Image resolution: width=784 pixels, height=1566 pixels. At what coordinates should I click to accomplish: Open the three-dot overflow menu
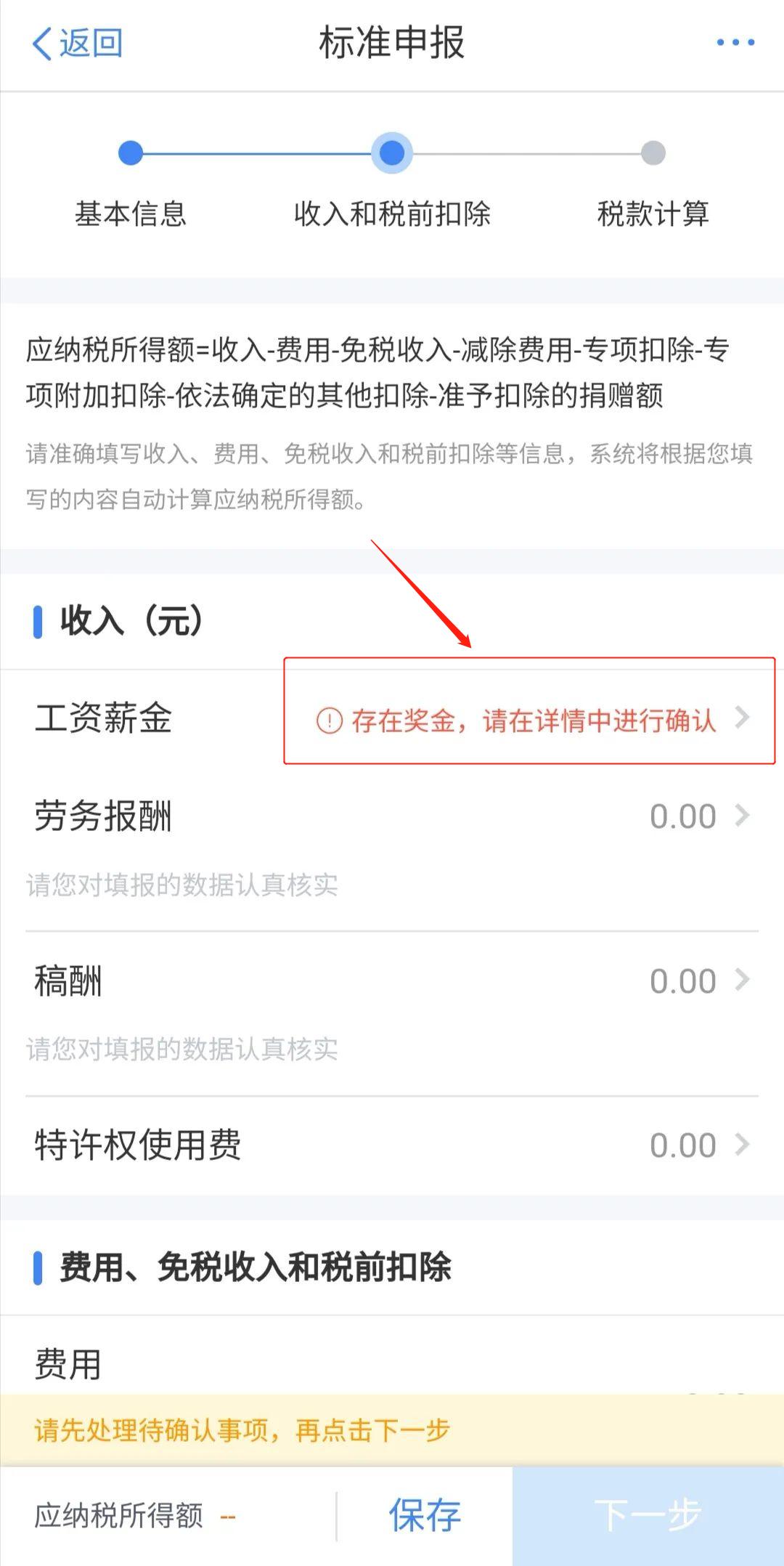[x=735, y=43]
